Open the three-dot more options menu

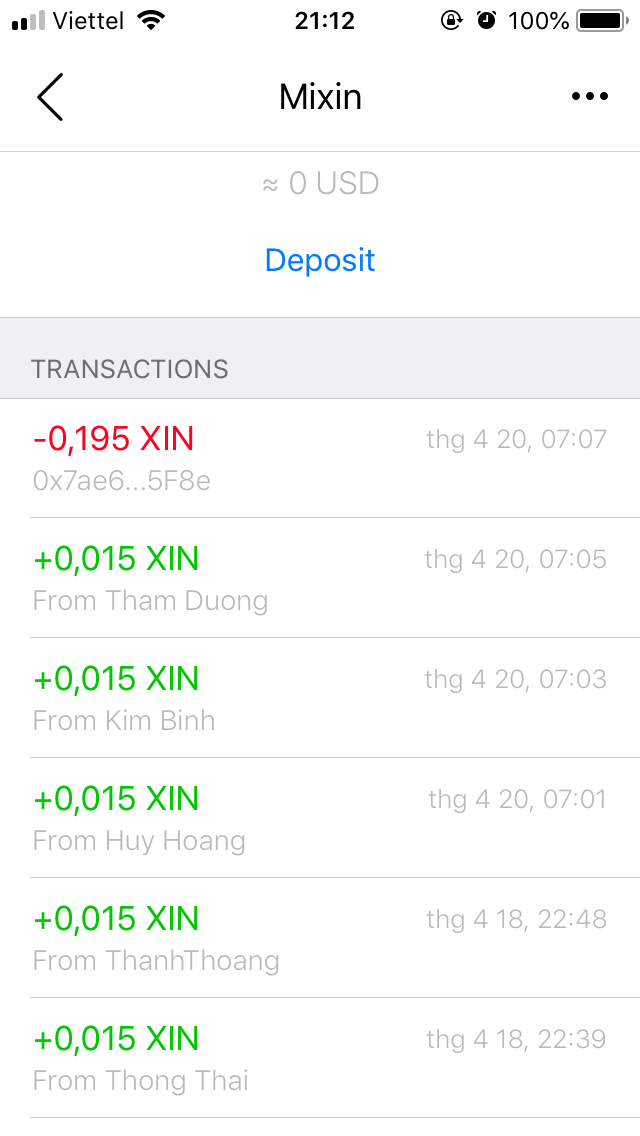tap(589, 97)
